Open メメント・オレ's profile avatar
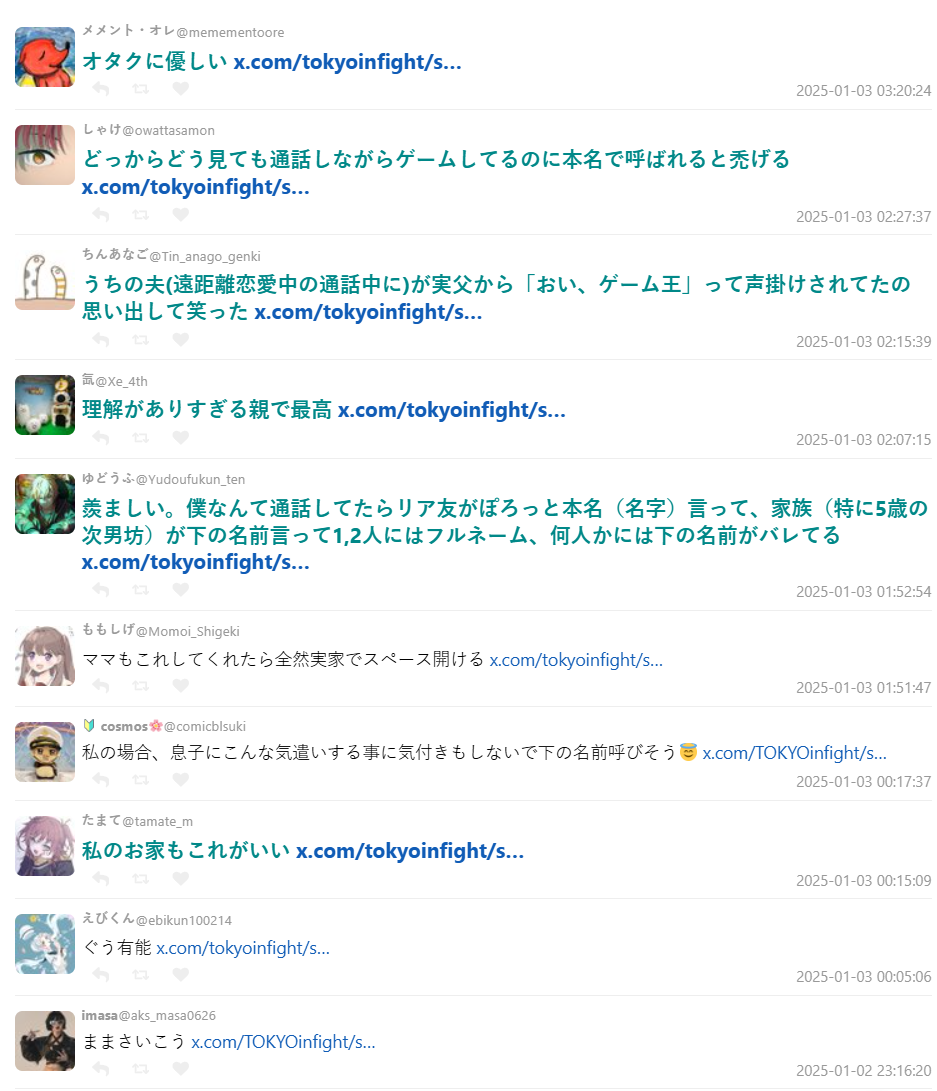This screenshot has width=937, height=1091. [45, 57]
